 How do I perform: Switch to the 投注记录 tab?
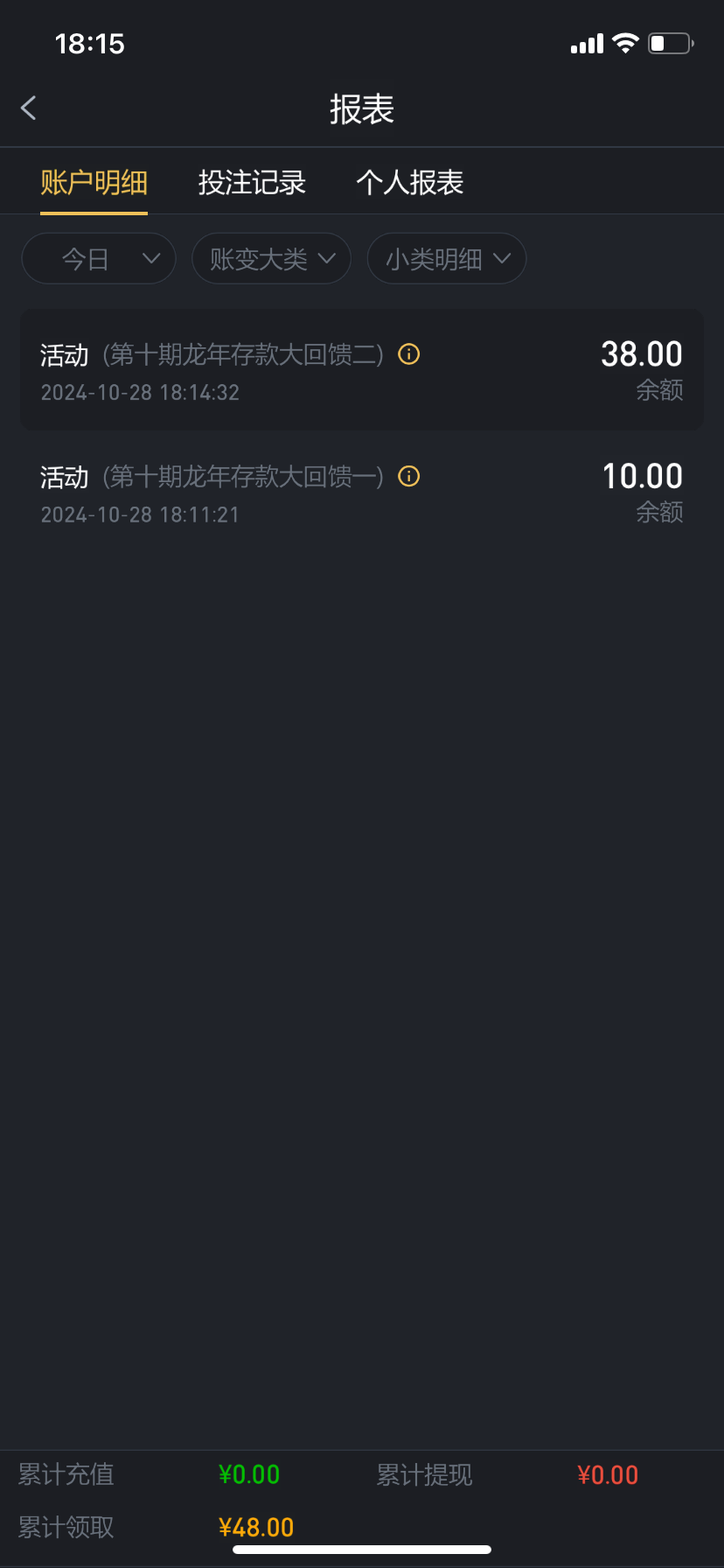[252, 182]
